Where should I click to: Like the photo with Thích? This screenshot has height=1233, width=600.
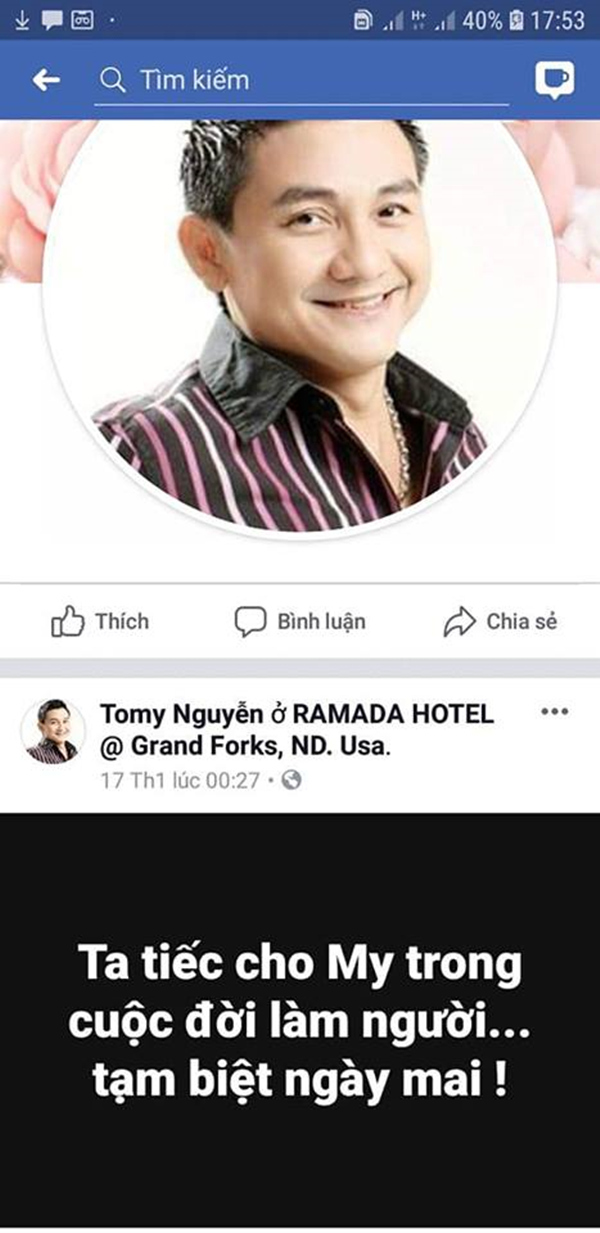[100, 622]
